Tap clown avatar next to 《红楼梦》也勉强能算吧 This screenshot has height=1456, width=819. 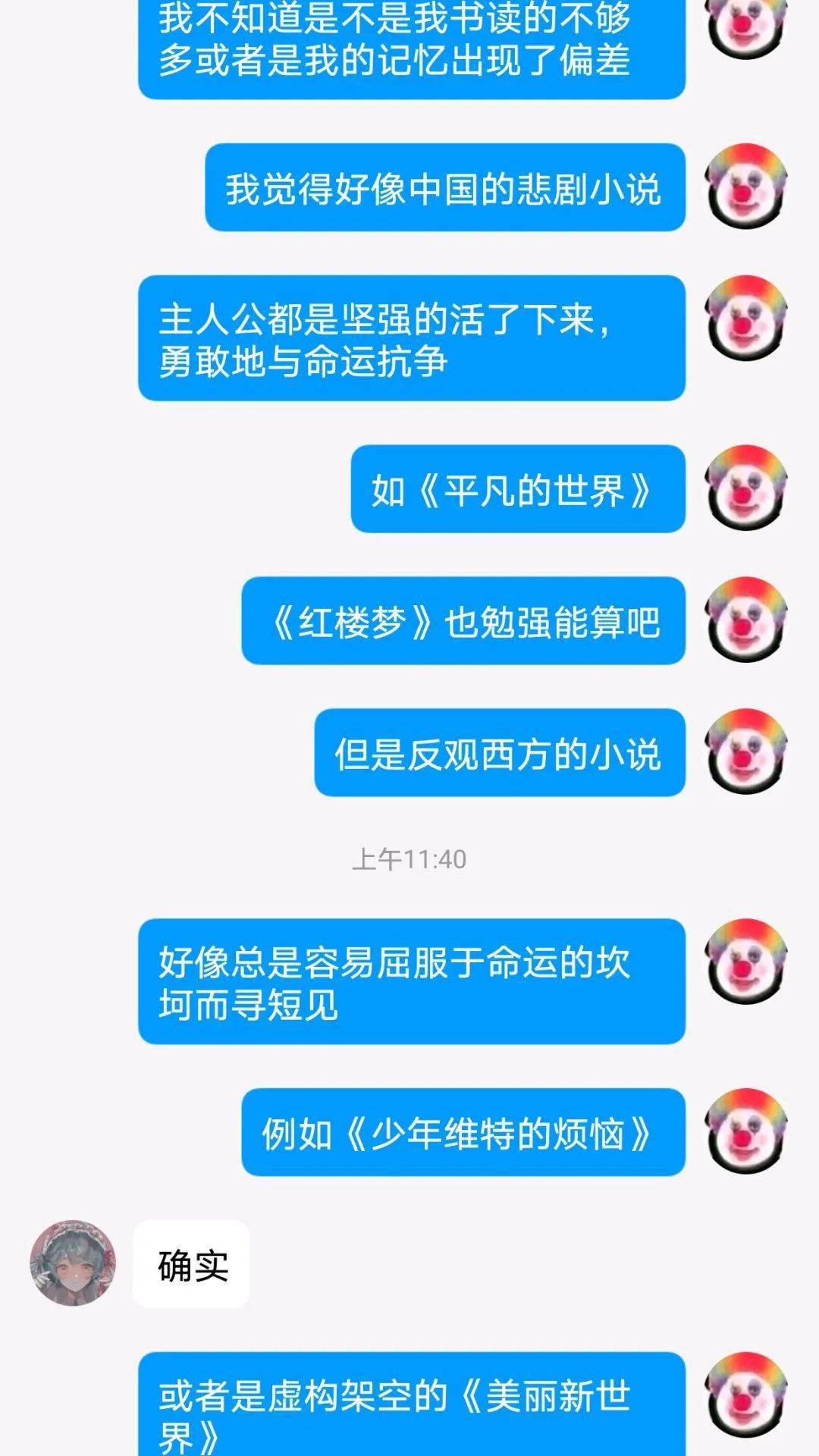[746, 620]
